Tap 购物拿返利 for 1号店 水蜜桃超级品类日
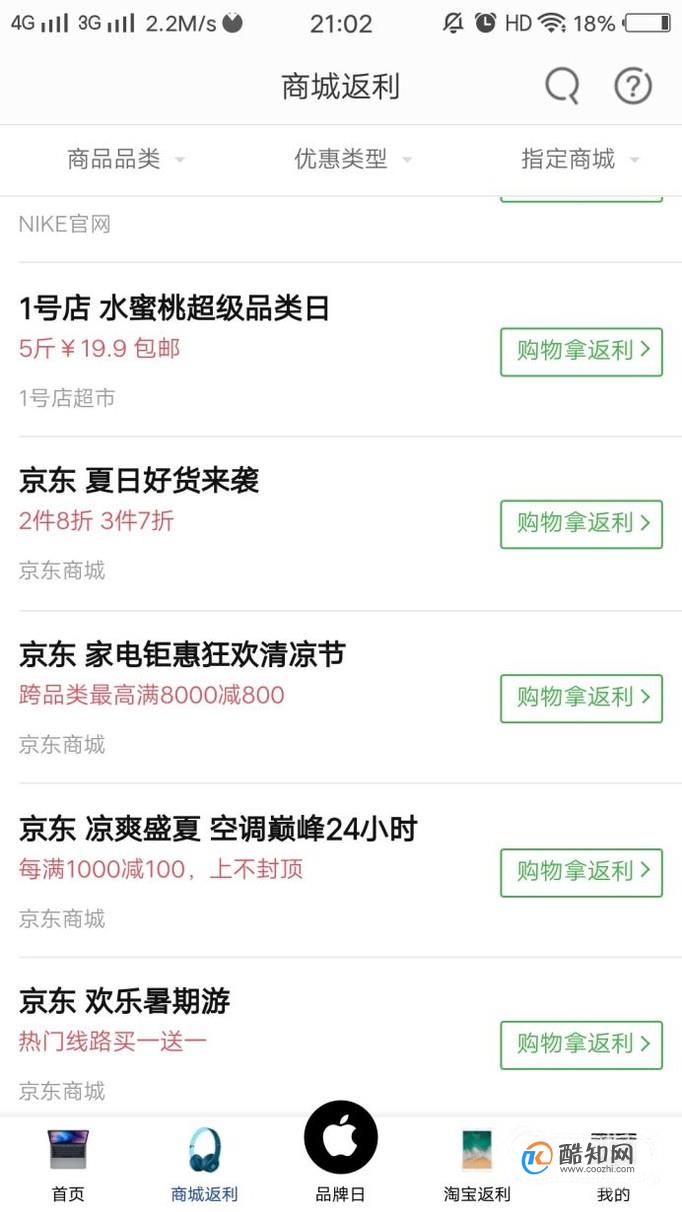The image size is (682, 1212). (581, 351)
